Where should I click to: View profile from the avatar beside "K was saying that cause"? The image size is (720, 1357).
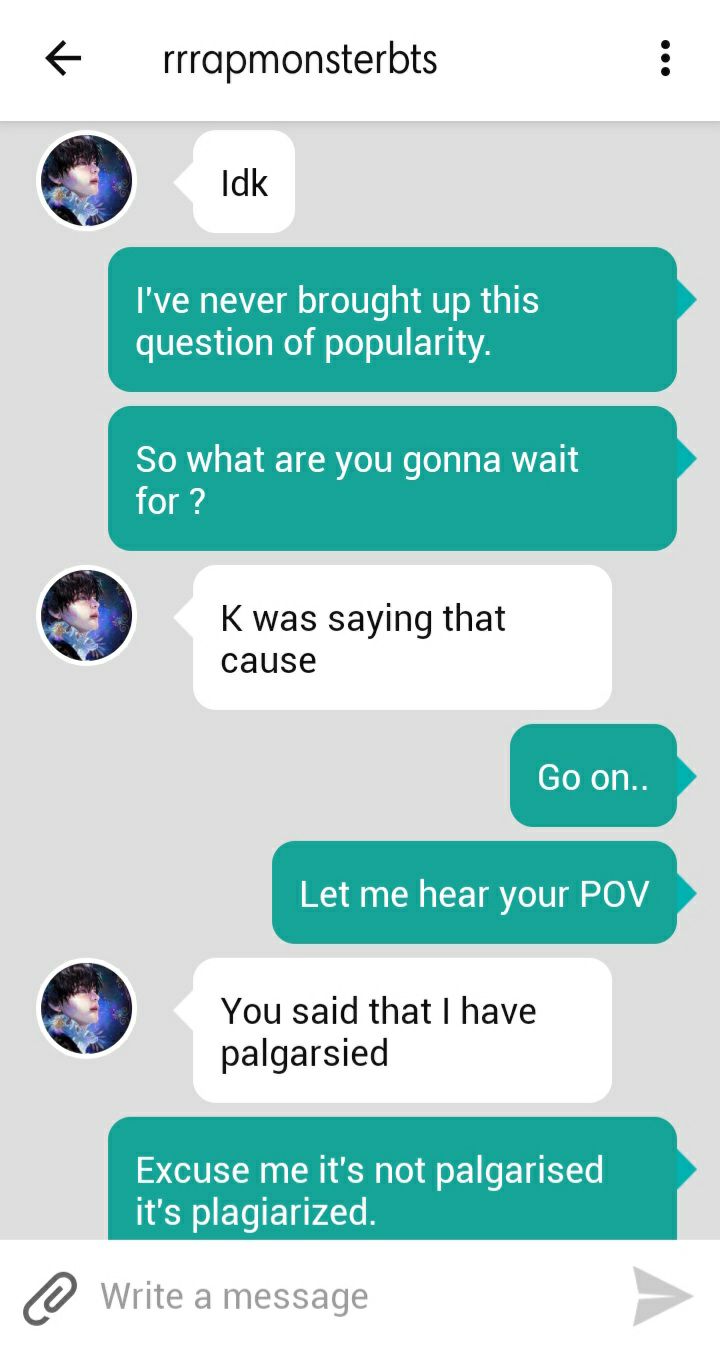[x=86, y=617]
